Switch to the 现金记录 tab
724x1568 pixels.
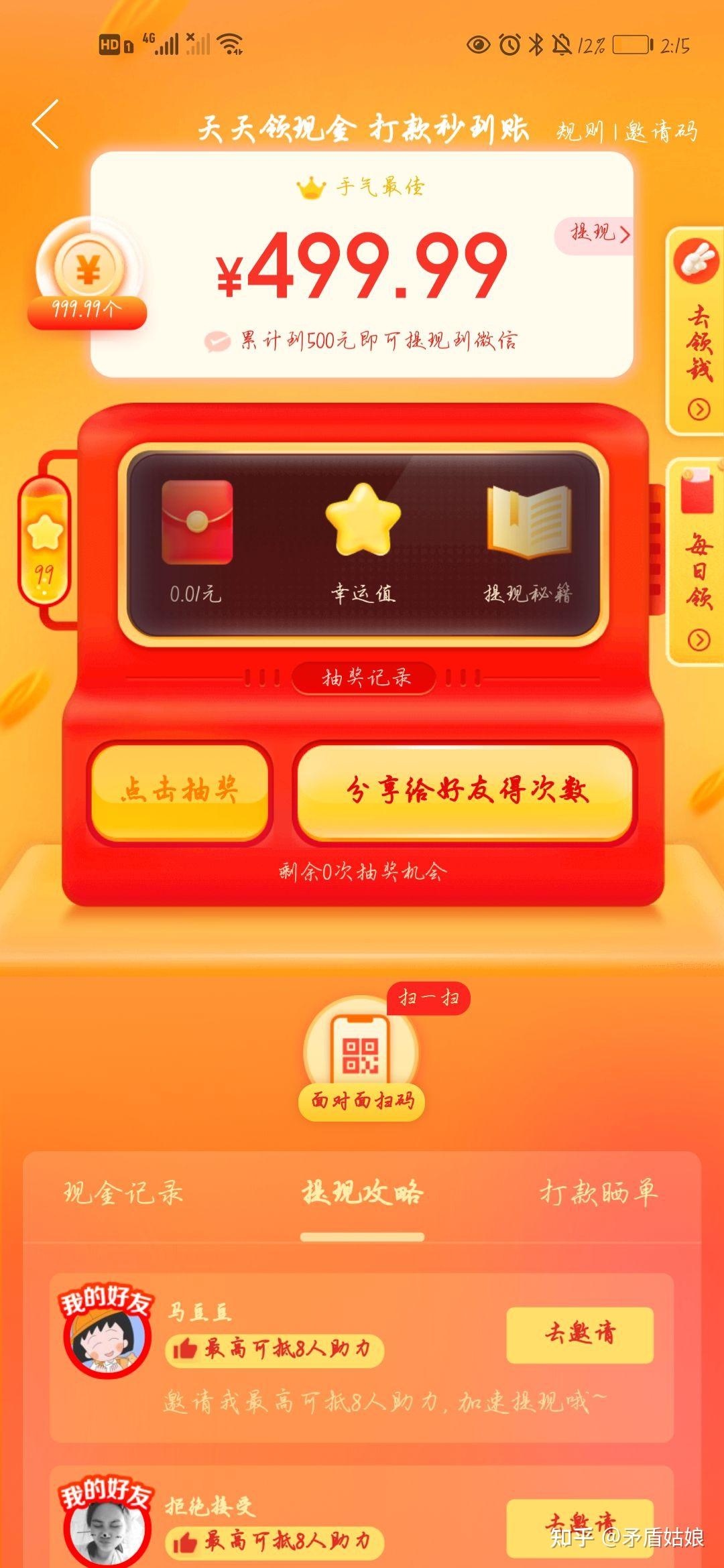[x=123, y=1193]
